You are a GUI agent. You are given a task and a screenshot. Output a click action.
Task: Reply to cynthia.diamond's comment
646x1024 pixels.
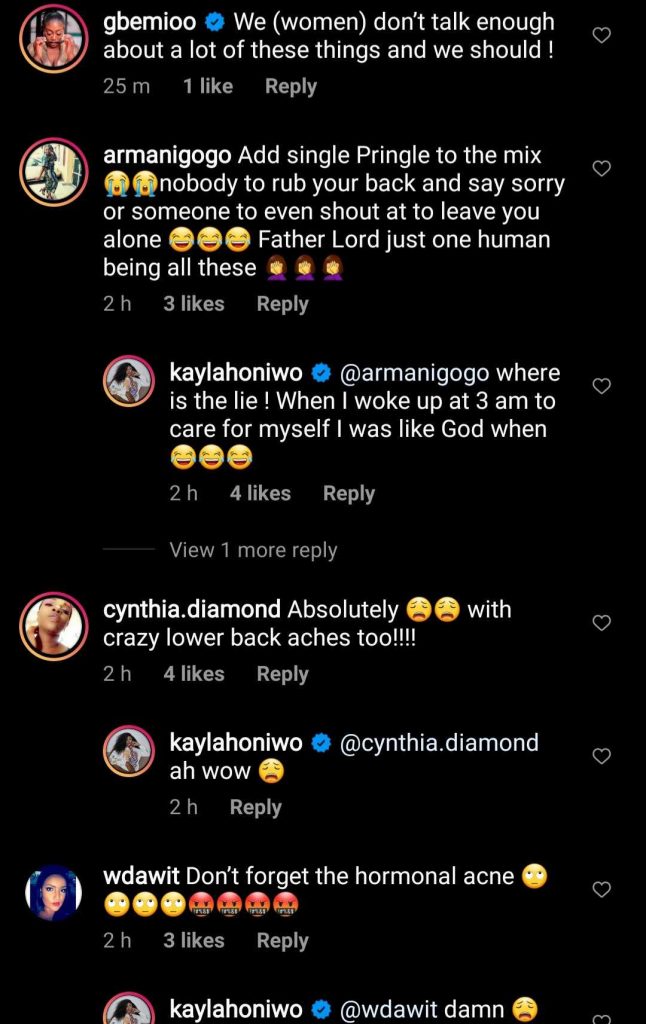tap(282, 675)
